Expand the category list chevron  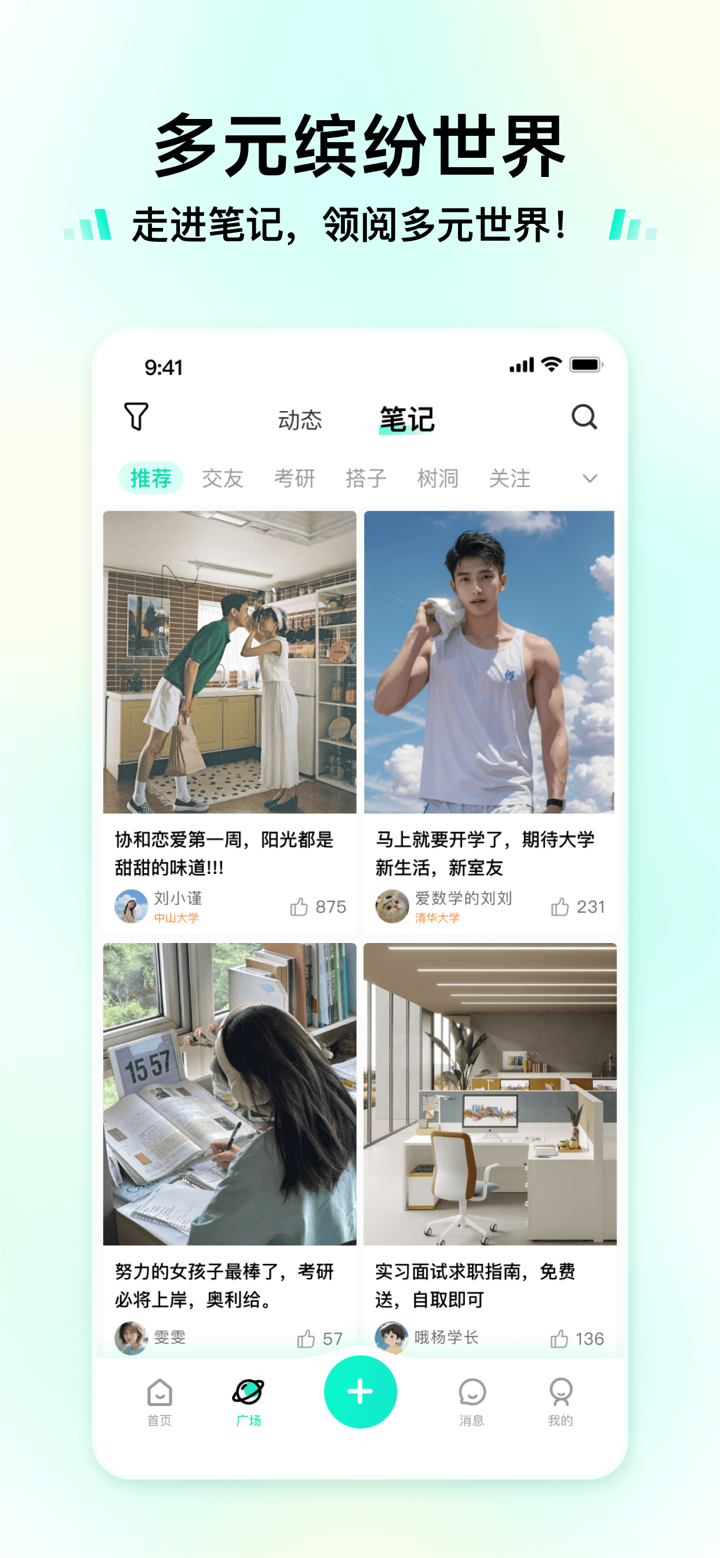589,478
